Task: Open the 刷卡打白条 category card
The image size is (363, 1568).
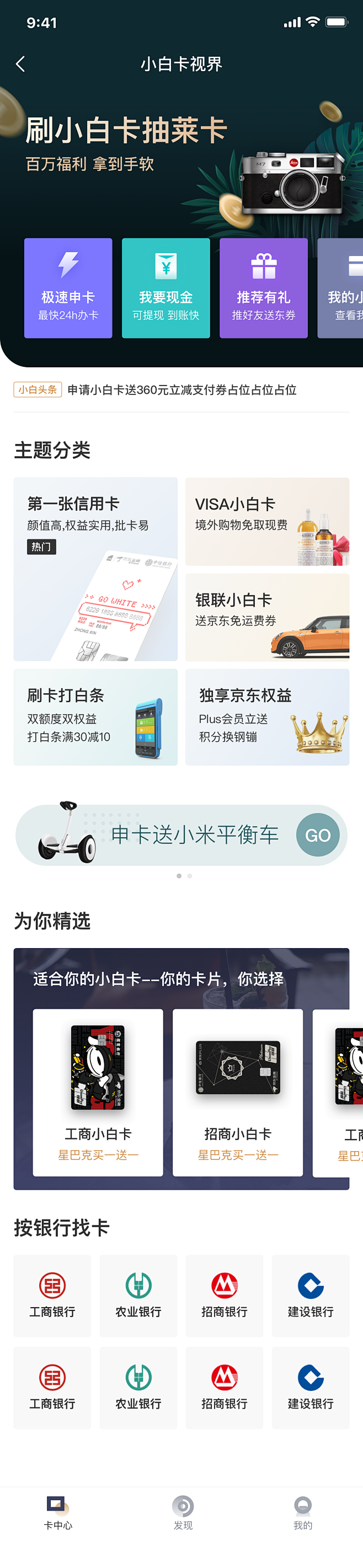Action: [95, 716]
